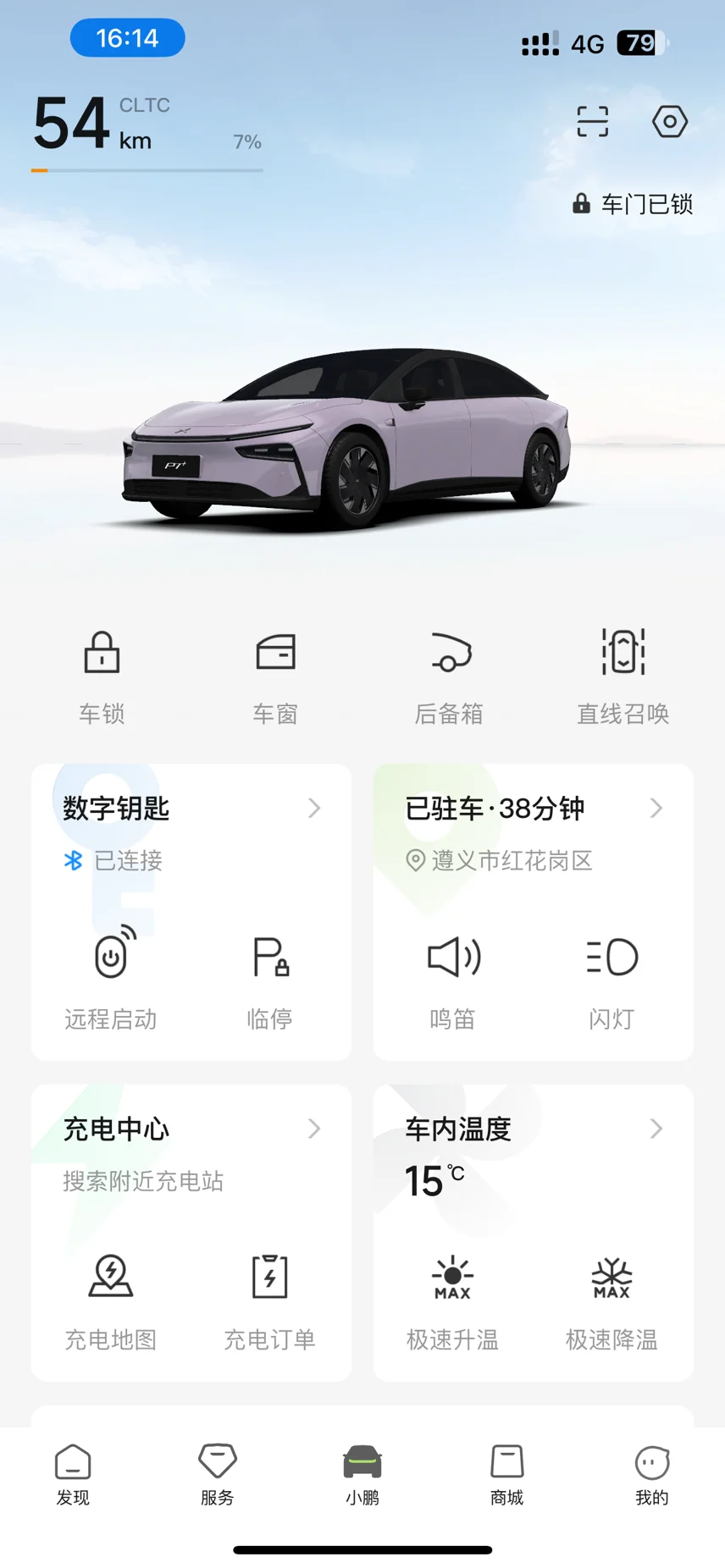Open the 充电地图 charging map
Screen dimensions: 725x1568
tap(111, 1302)
